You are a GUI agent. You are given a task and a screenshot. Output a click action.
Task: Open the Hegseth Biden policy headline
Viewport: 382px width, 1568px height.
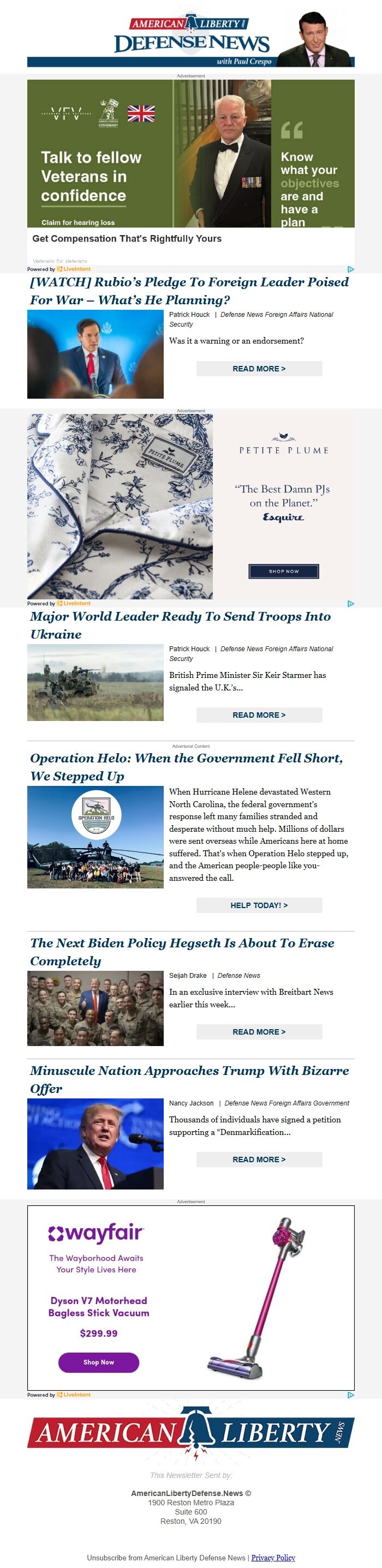182,952
